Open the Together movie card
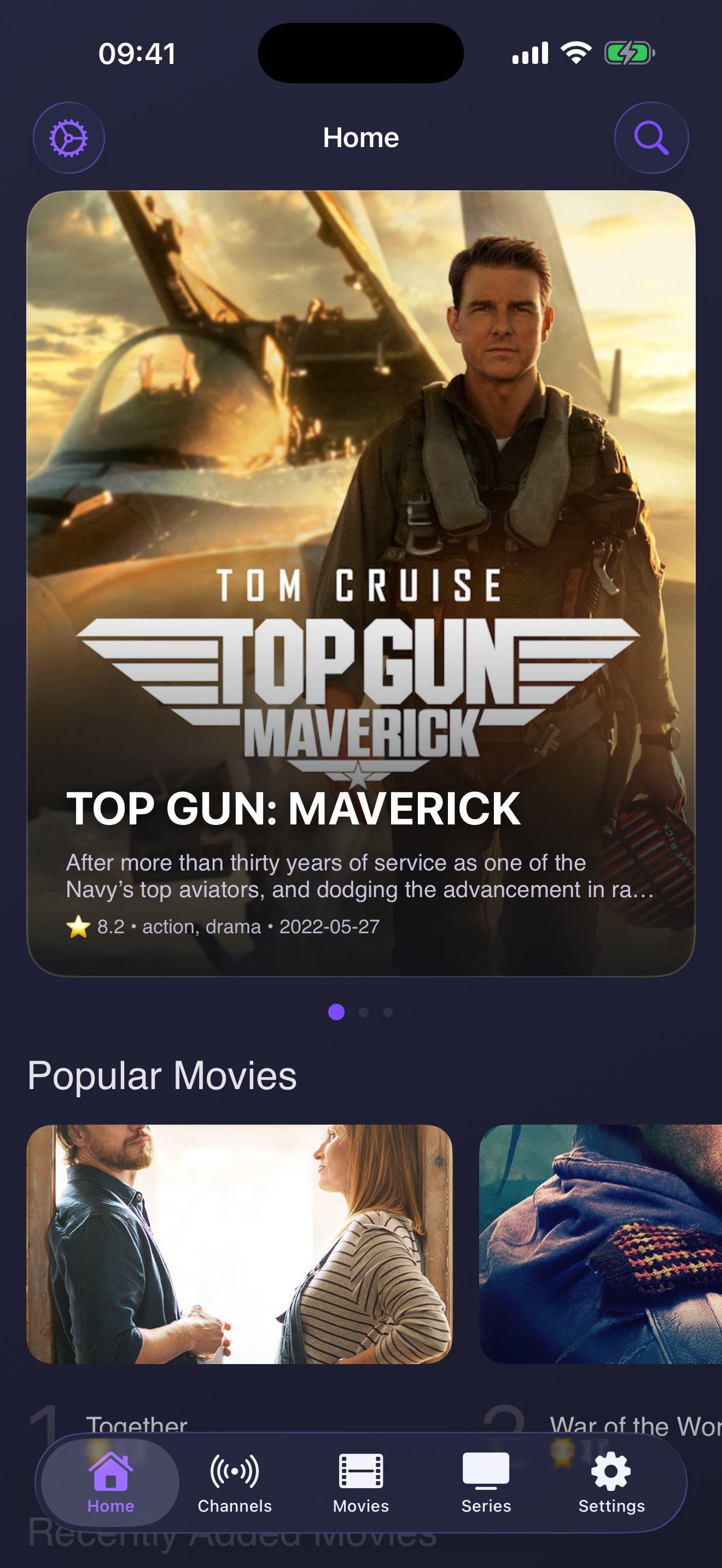 (239, 1244)
